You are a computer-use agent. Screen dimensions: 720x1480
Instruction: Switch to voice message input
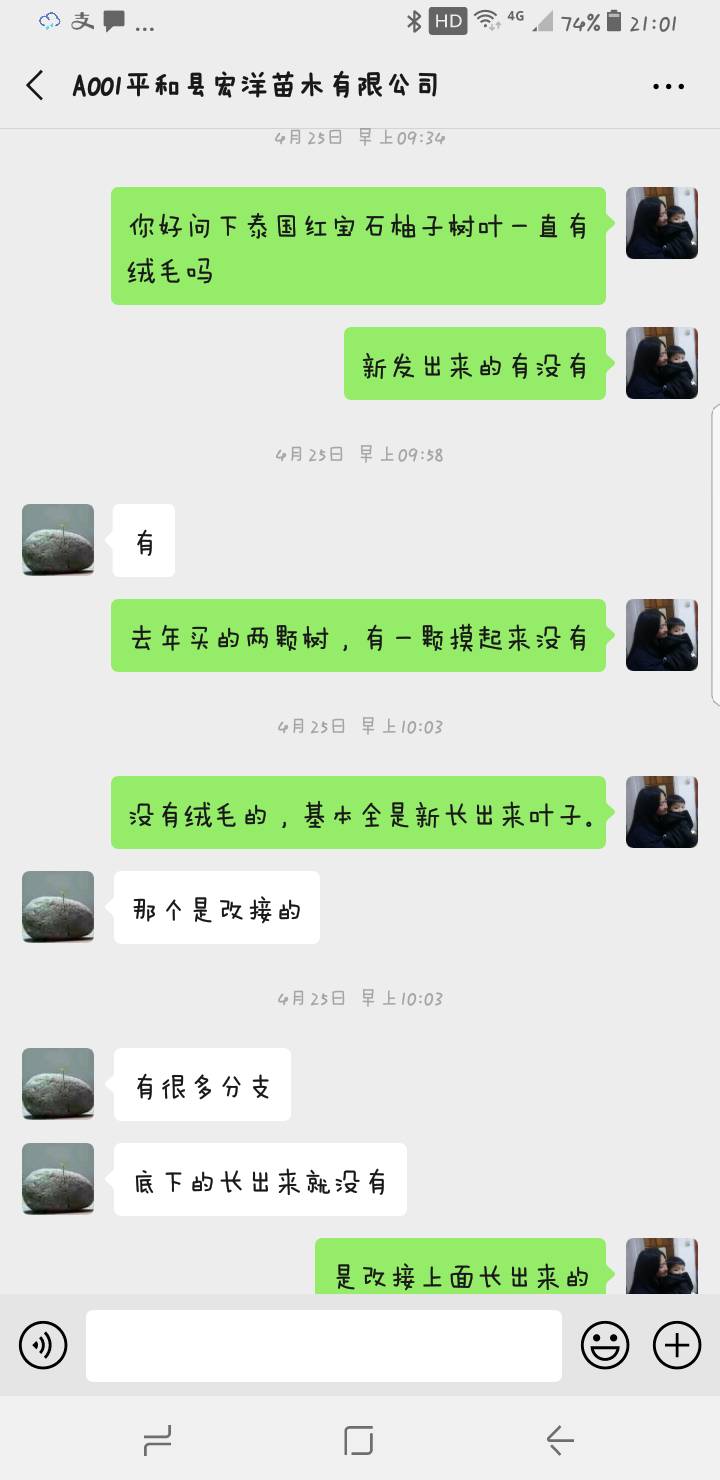pyautogui.click(x=43, y=1345)
